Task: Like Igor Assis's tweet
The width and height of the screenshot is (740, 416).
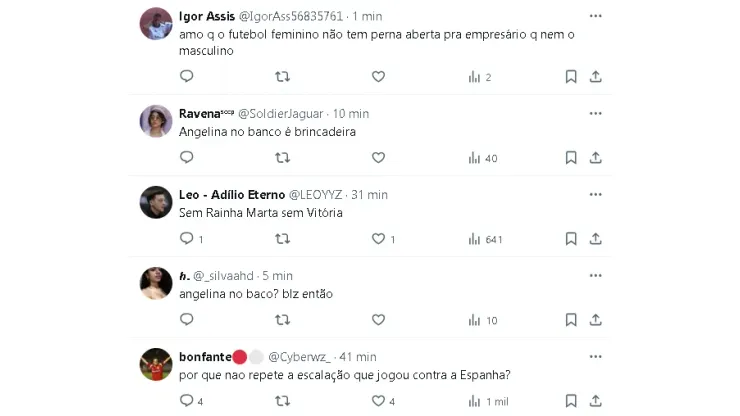Action: [378, 77]
